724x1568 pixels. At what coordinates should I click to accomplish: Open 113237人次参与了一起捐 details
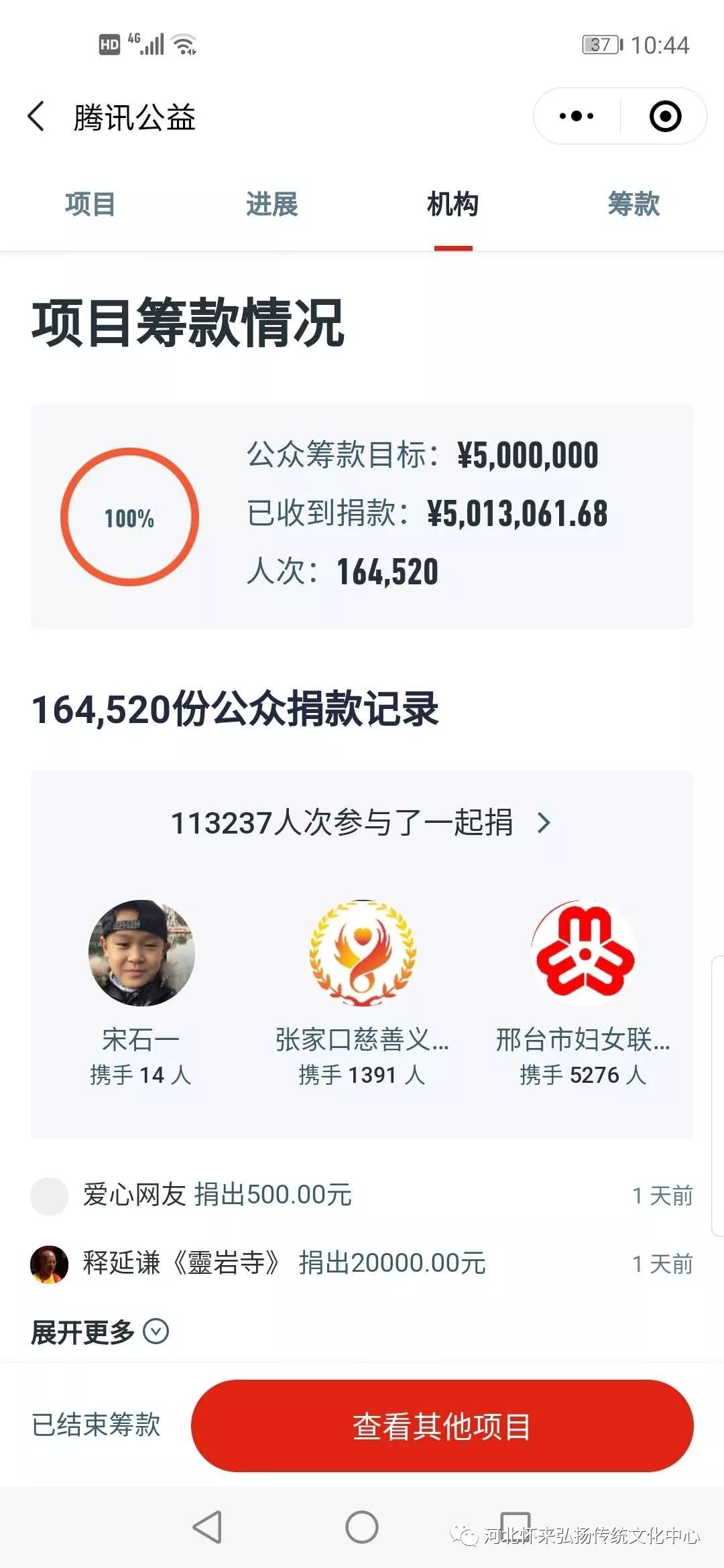click(x=361, y=823)
